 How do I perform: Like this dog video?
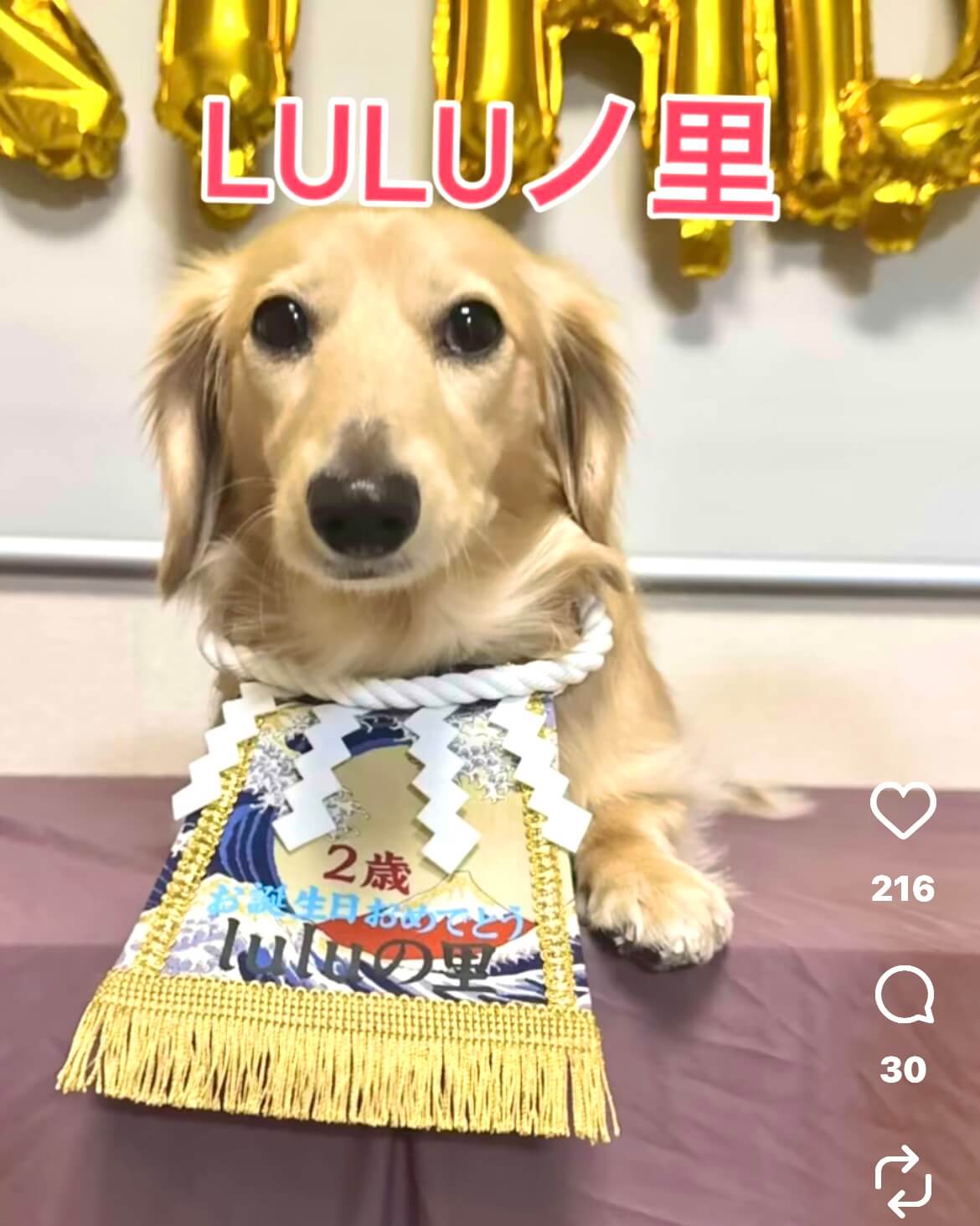click(x=902, y=810)
